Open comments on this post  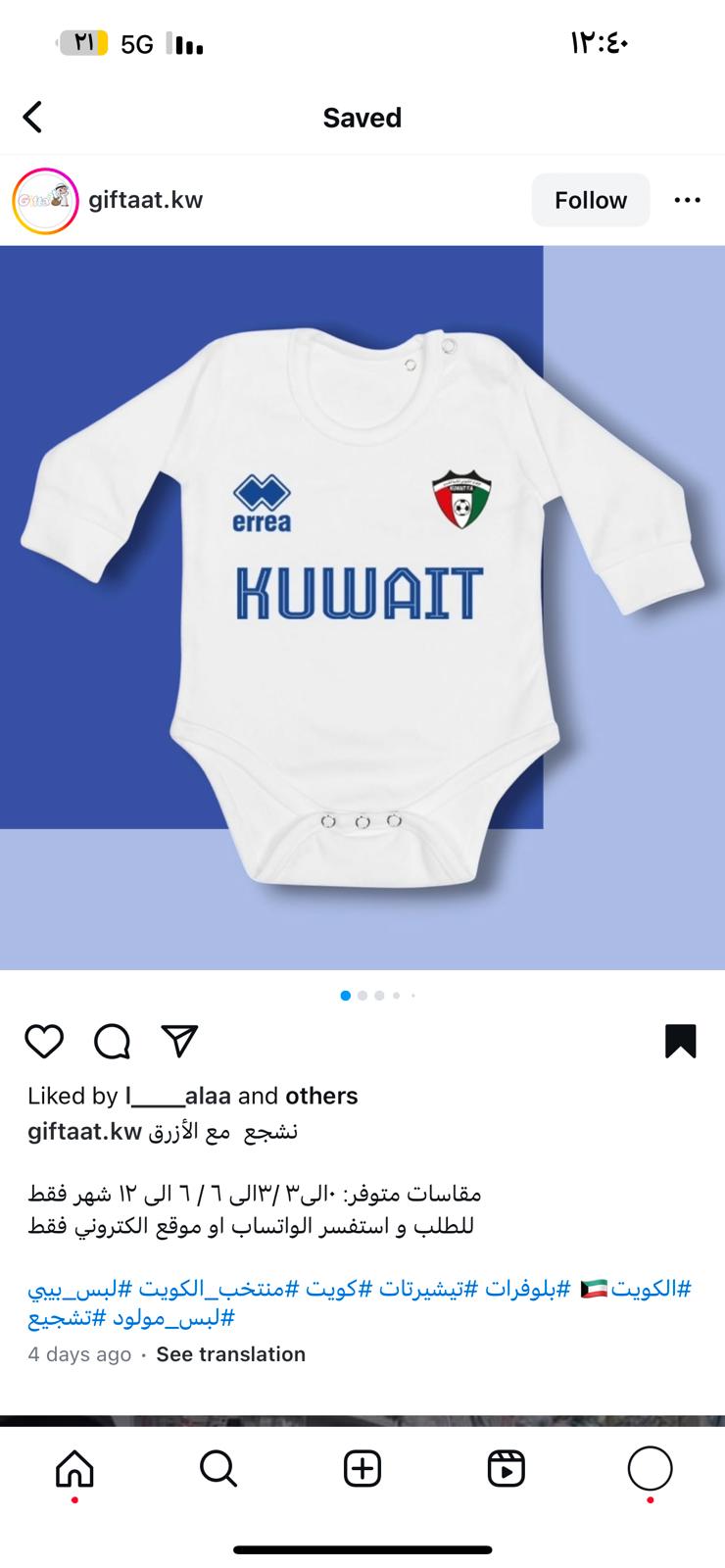pos(112,1041)
